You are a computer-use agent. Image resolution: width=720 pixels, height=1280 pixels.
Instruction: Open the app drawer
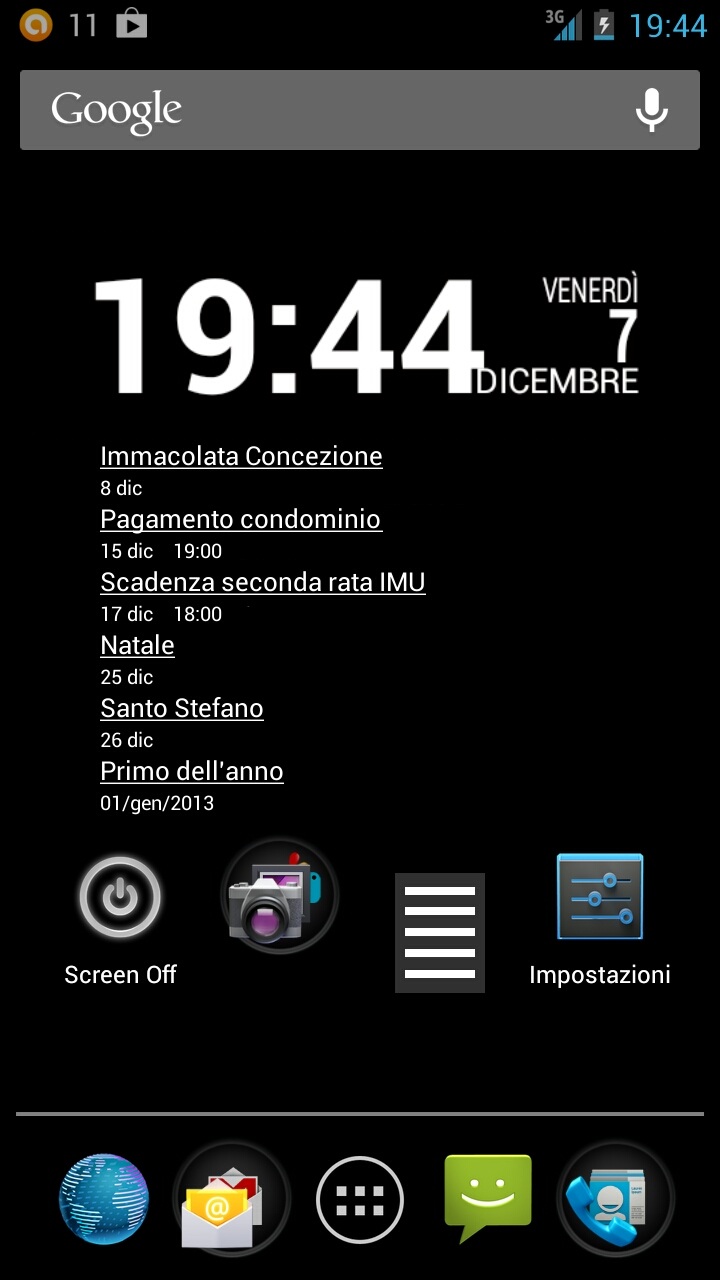[x=360, y=1199]
